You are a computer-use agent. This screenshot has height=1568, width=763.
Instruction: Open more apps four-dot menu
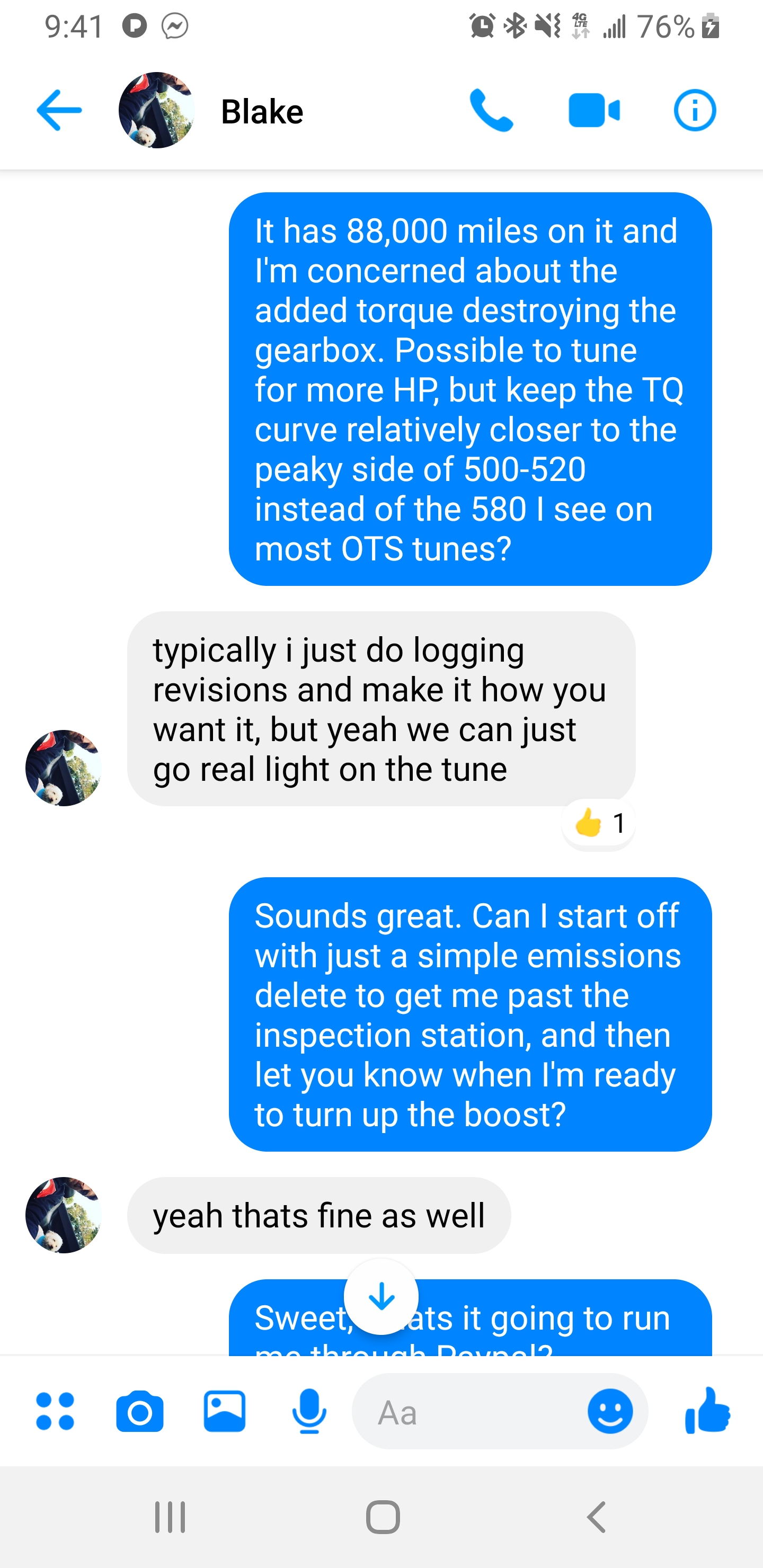click(x=56, y=1411)
